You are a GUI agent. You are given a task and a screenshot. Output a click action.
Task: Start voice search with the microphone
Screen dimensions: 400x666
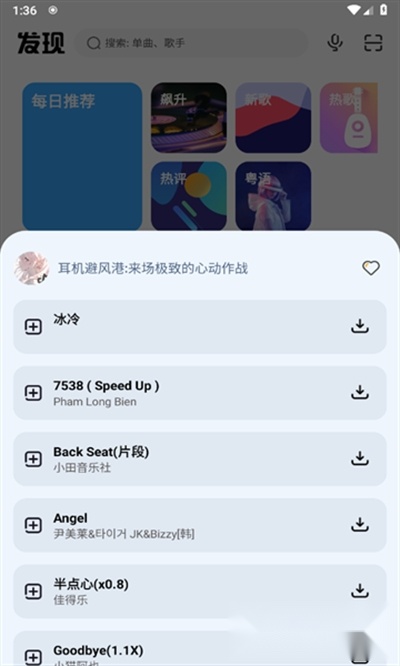click(x=335, y=43)
